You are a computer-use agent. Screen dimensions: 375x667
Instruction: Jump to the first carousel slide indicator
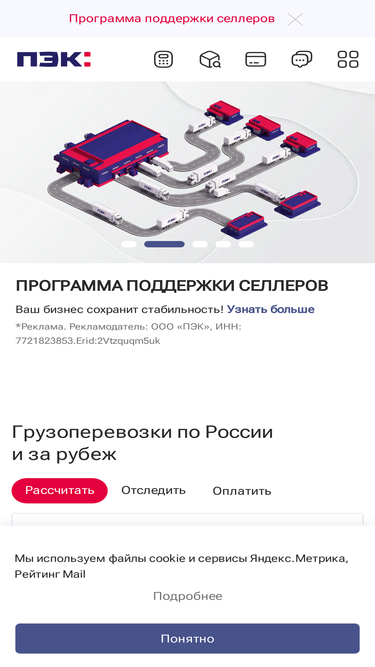pyautogui.click(x=129, y=244)
